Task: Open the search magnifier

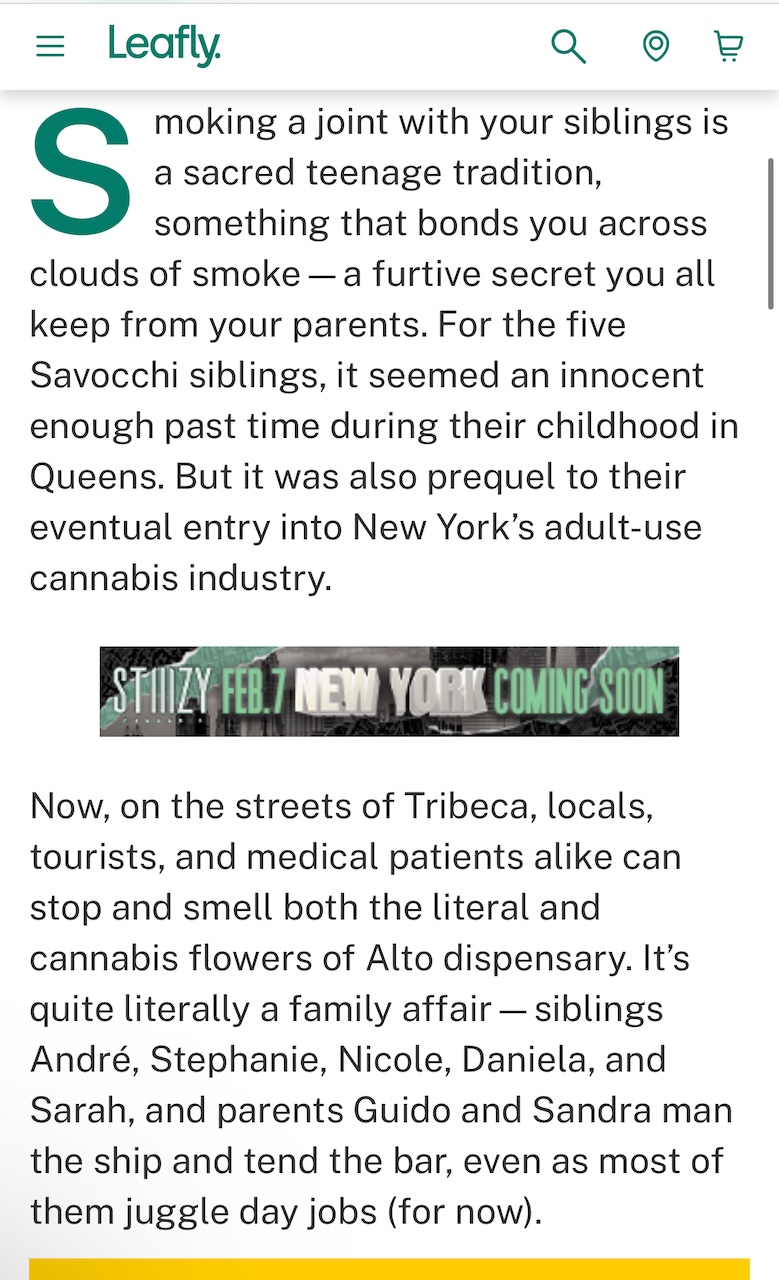Action: pyautogui.click(x=568, y=46)
